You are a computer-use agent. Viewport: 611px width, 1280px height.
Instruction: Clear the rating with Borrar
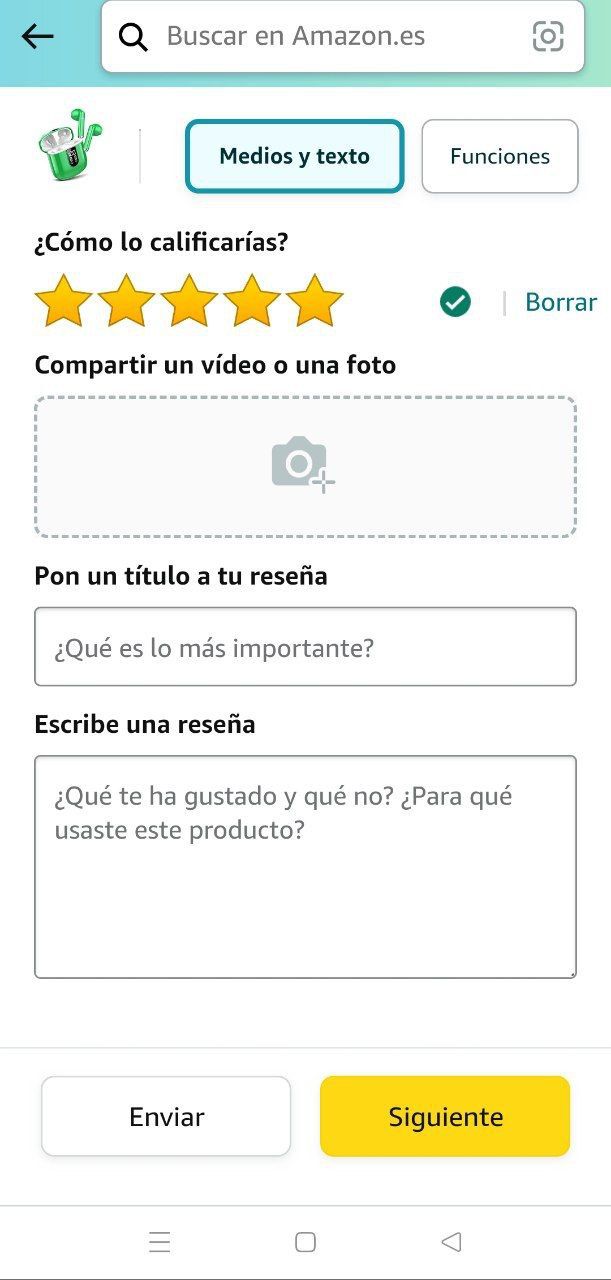tap(560, 302)
